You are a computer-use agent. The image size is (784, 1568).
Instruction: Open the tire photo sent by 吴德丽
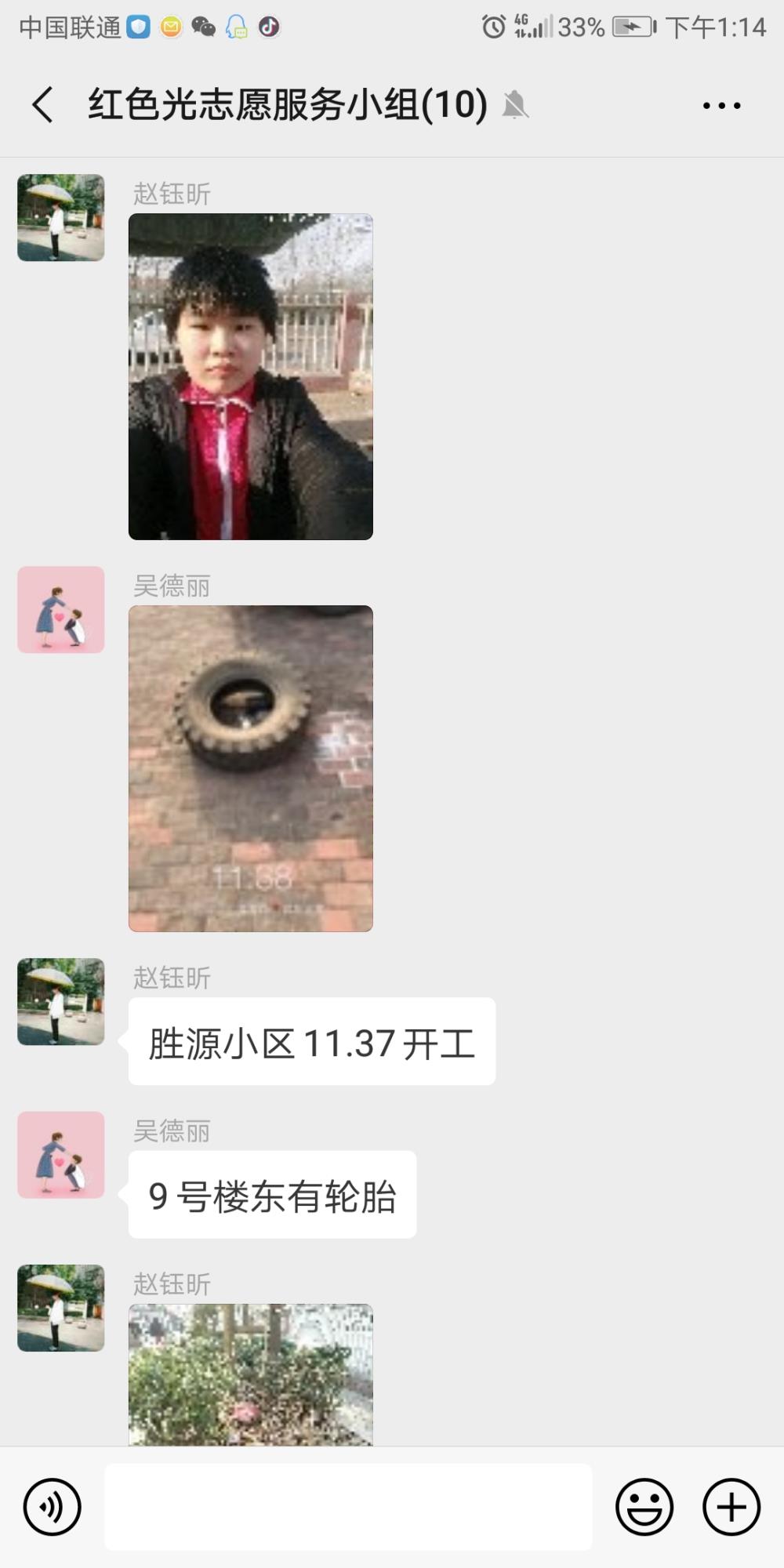[251, 768]
